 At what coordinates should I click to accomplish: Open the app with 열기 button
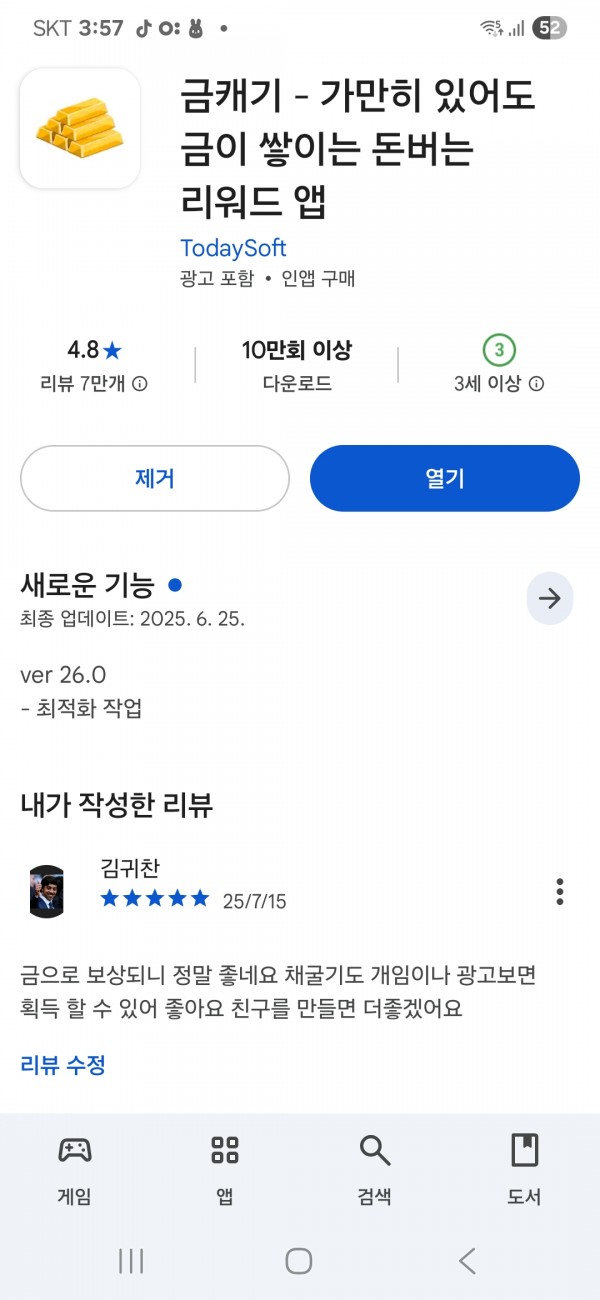445,478
